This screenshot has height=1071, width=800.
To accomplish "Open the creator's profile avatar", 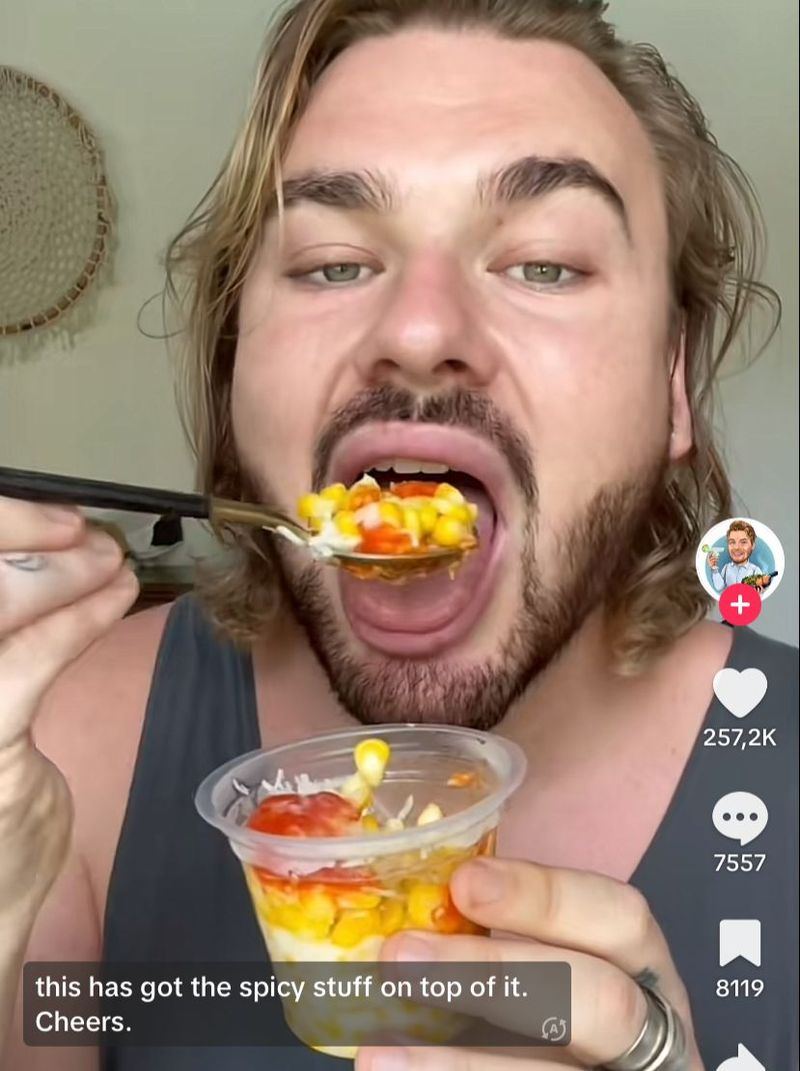I will [739, 560].
